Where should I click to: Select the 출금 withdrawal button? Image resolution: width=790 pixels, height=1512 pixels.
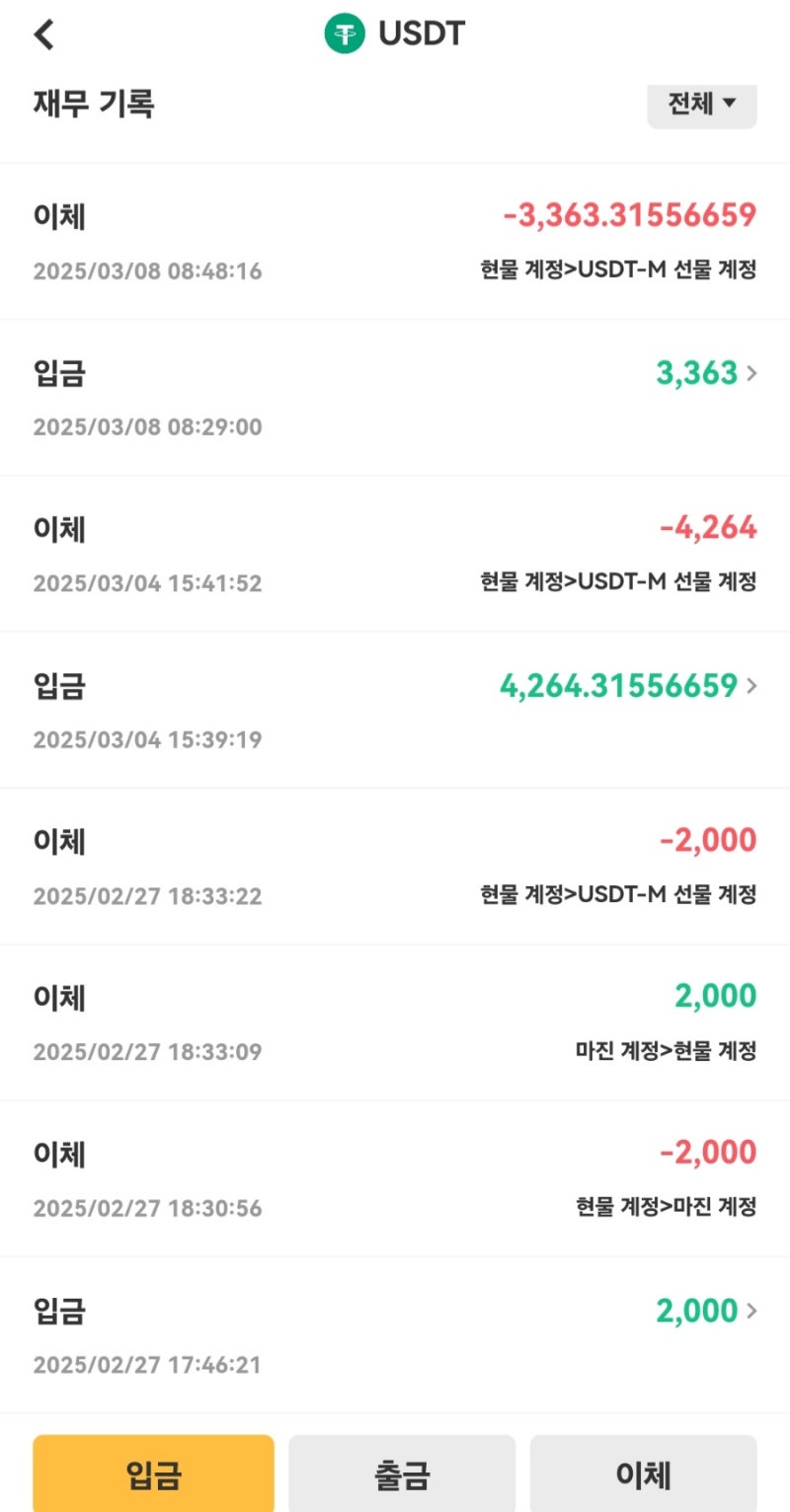399,1473
